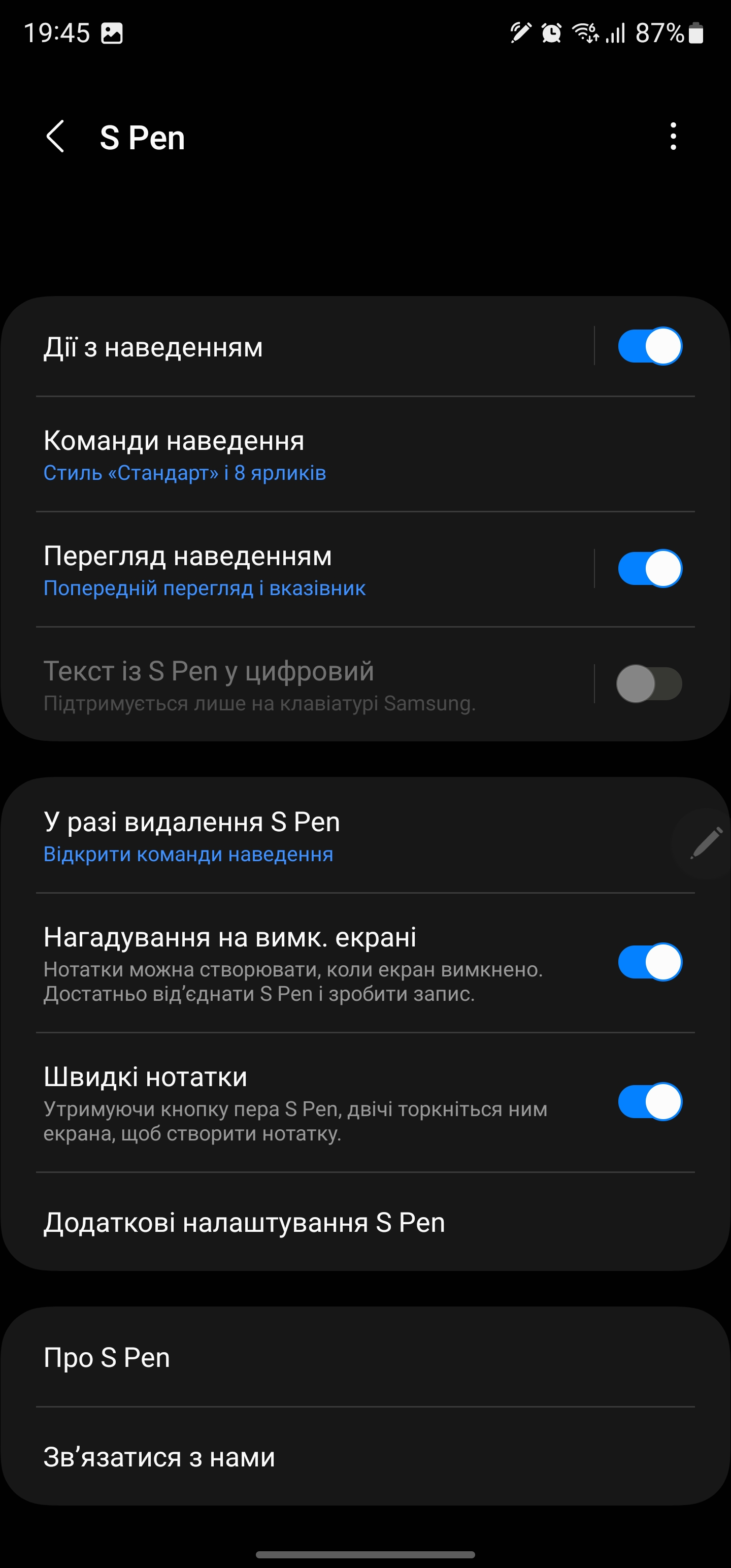Switch off «Швидкі нотатки»
The height and width of the screenshot is (1568, 731).
649,1102
